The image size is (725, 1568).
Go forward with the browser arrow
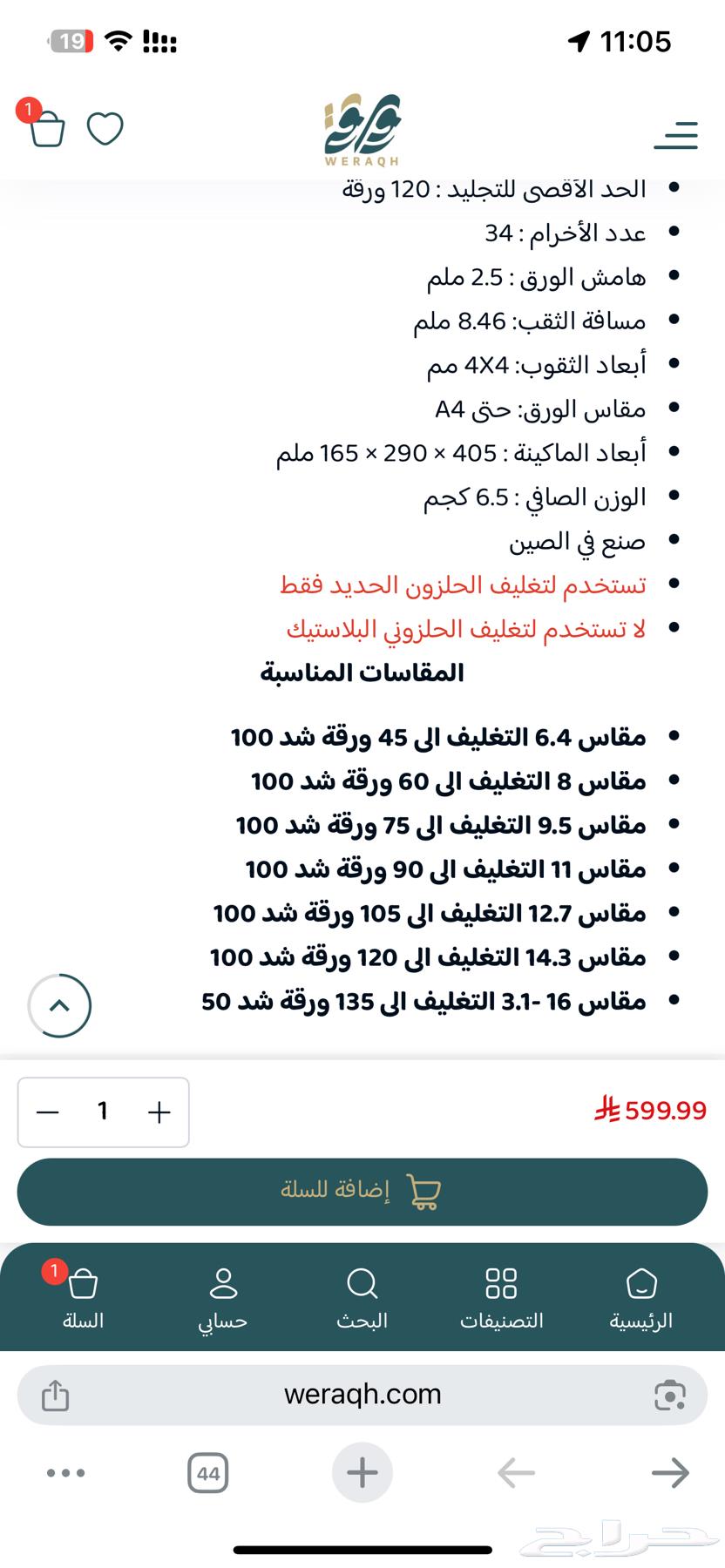tap(670, 1473)
